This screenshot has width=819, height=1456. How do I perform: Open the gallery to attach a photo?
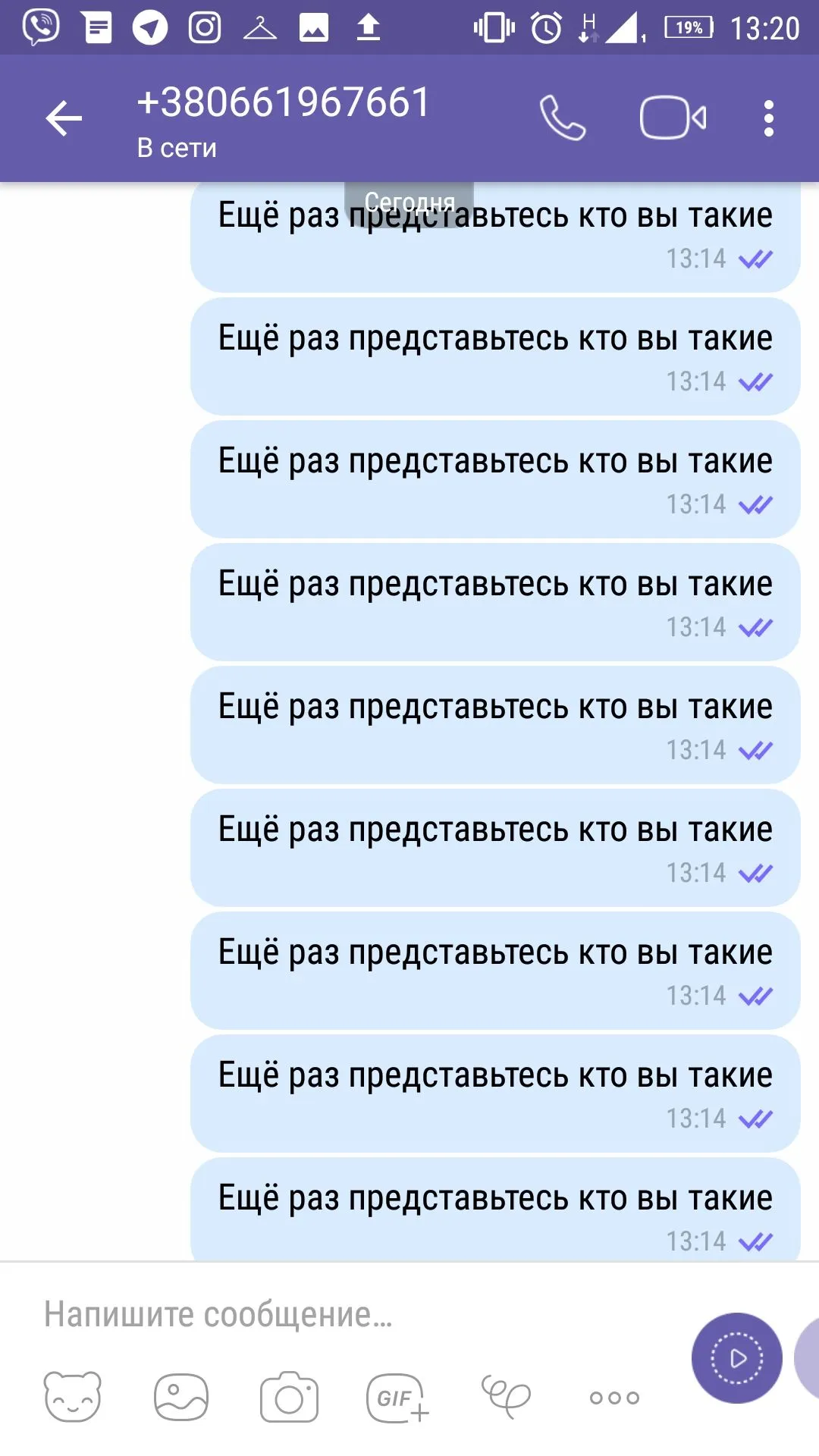coord(180,1396)
